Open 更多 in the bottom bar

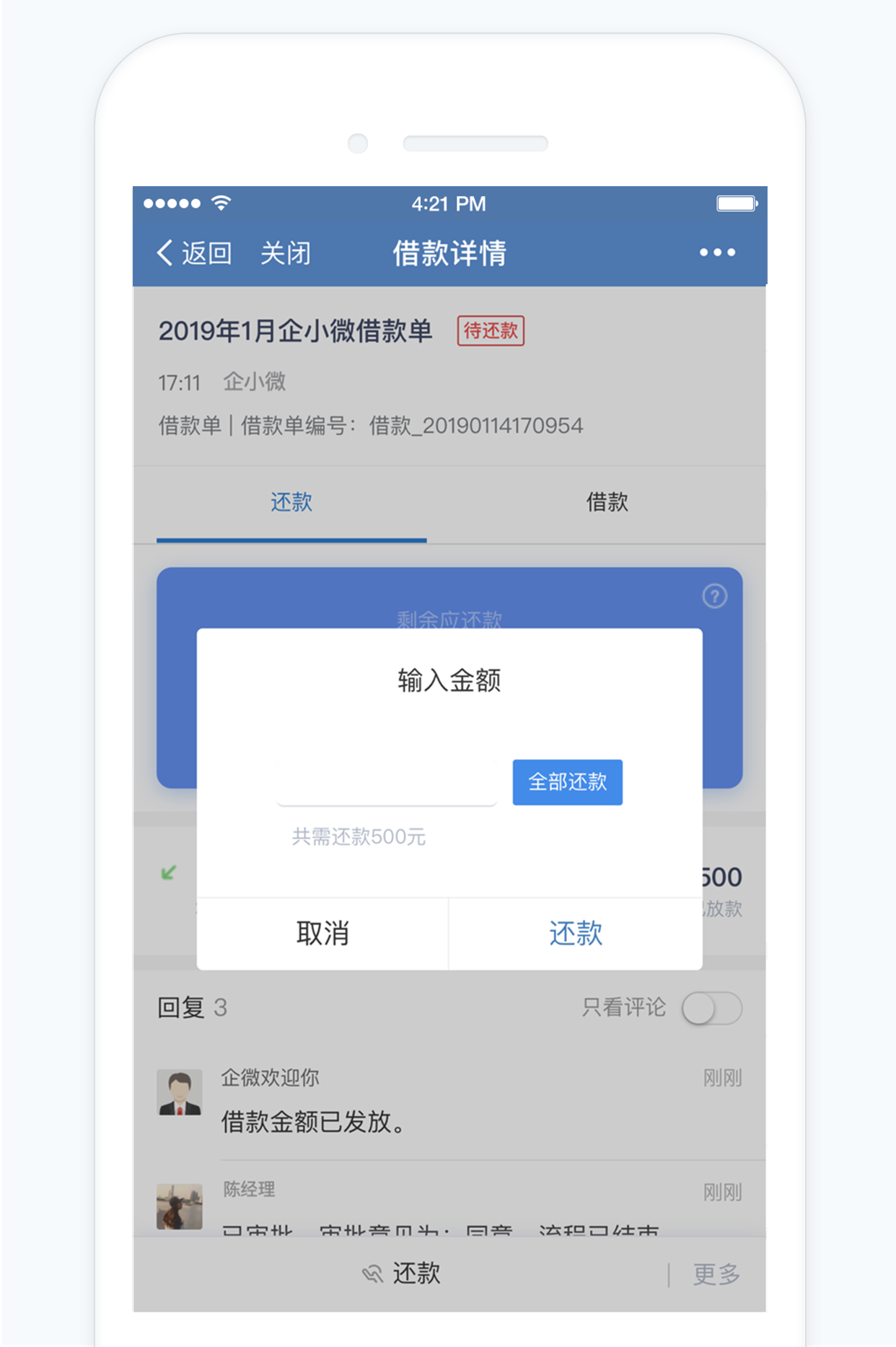click(x=716, y=1274)
